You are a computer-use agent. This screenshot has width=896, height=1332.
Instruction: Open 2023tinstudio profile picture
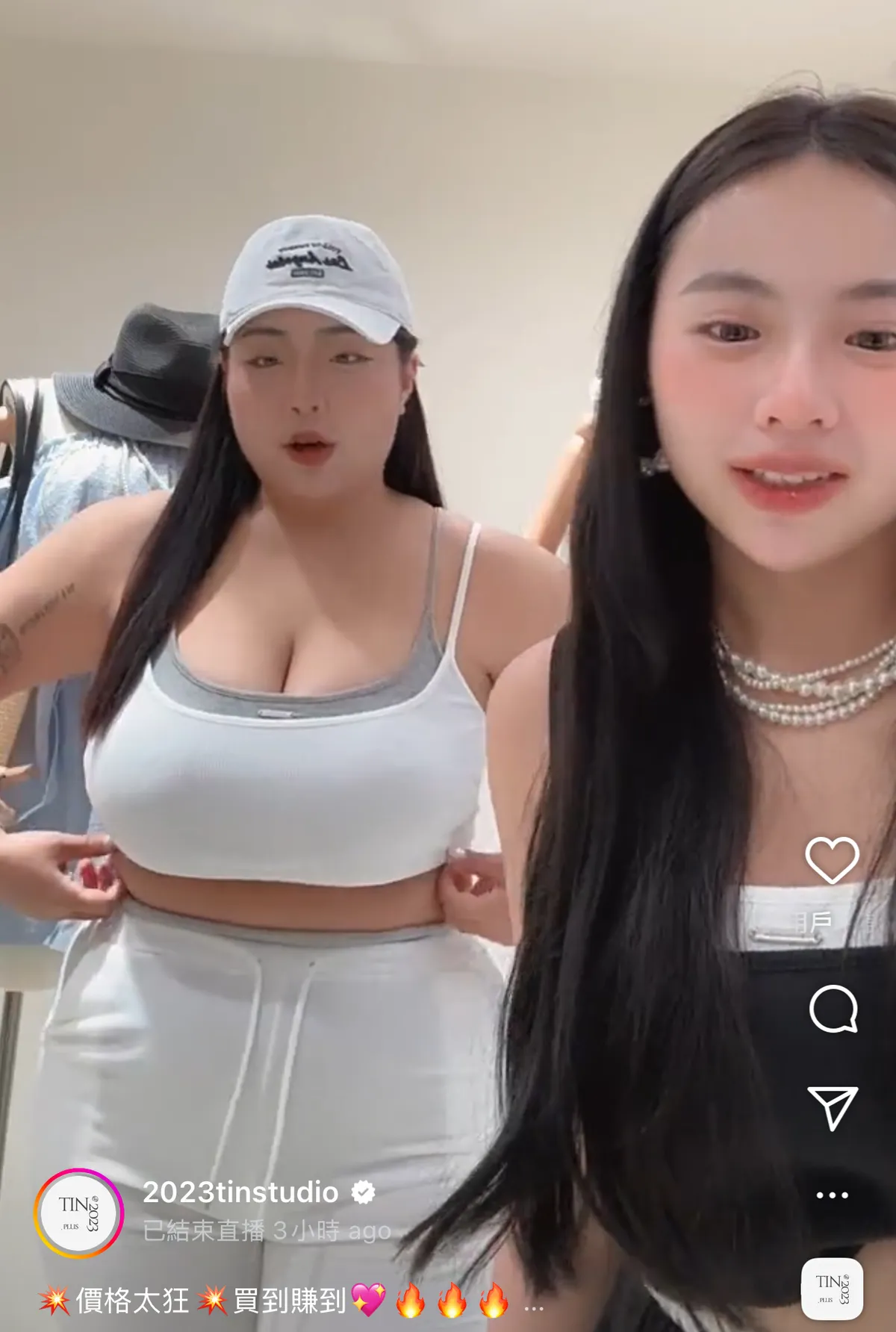click(x=78, y=1213)
